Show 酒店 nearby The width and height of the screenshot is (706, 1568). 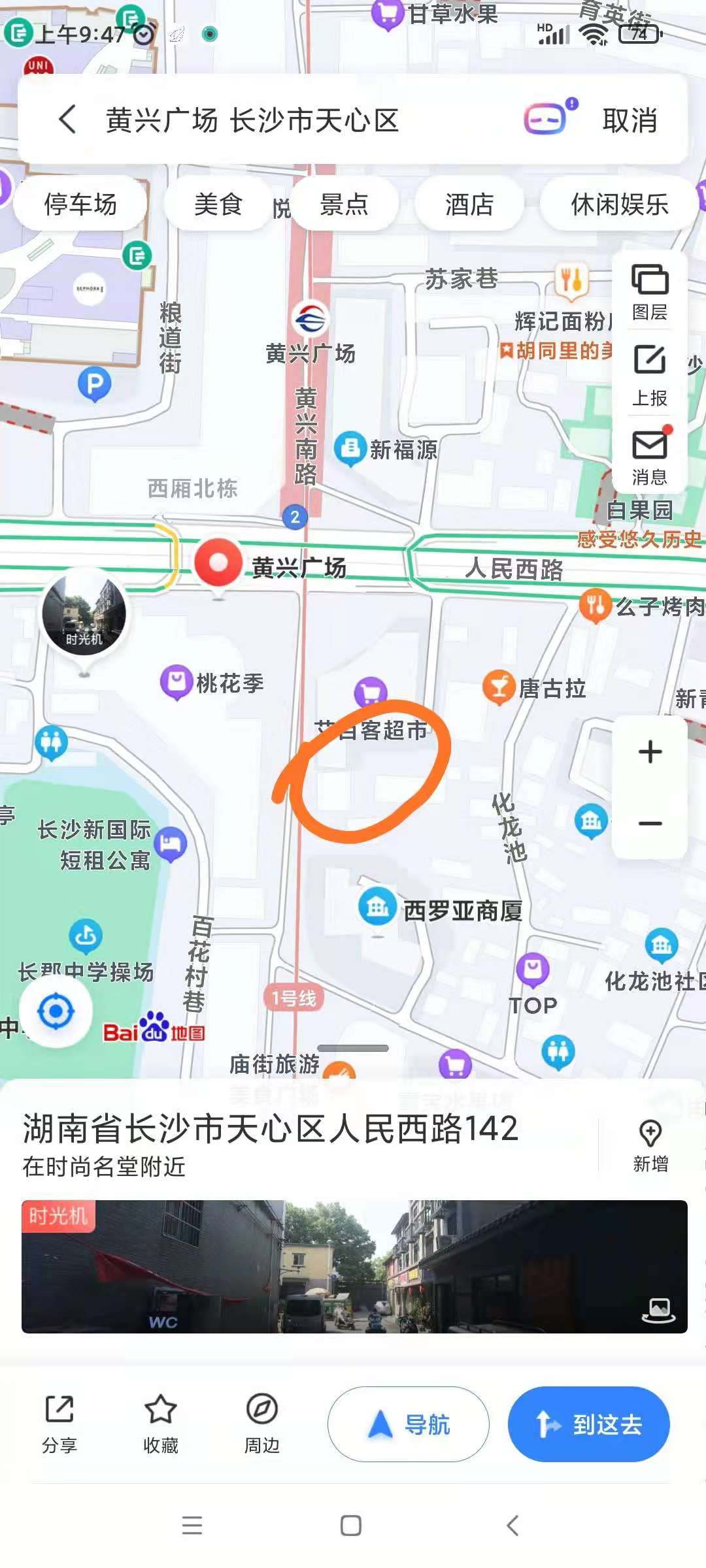(x=469, y=204)
